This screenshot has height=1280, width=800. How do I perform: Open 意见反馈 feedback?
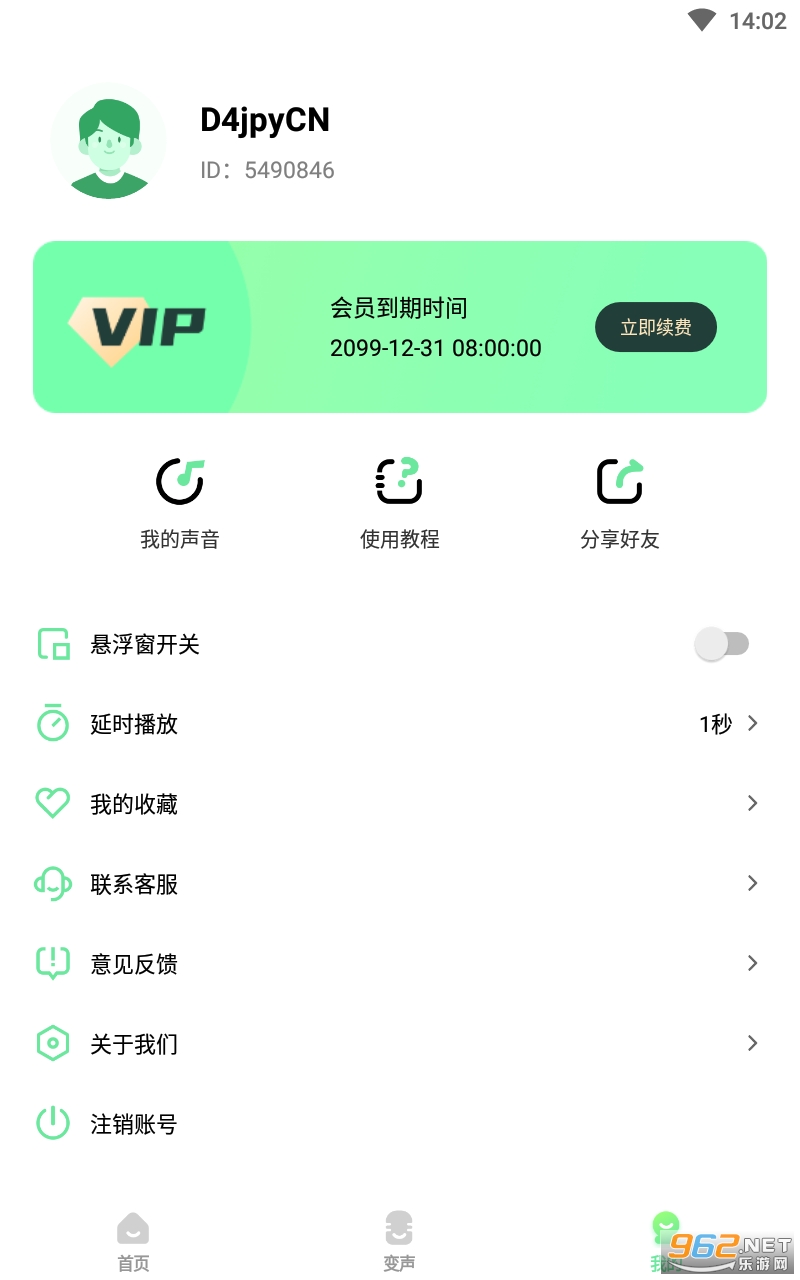tap(400, 964)
